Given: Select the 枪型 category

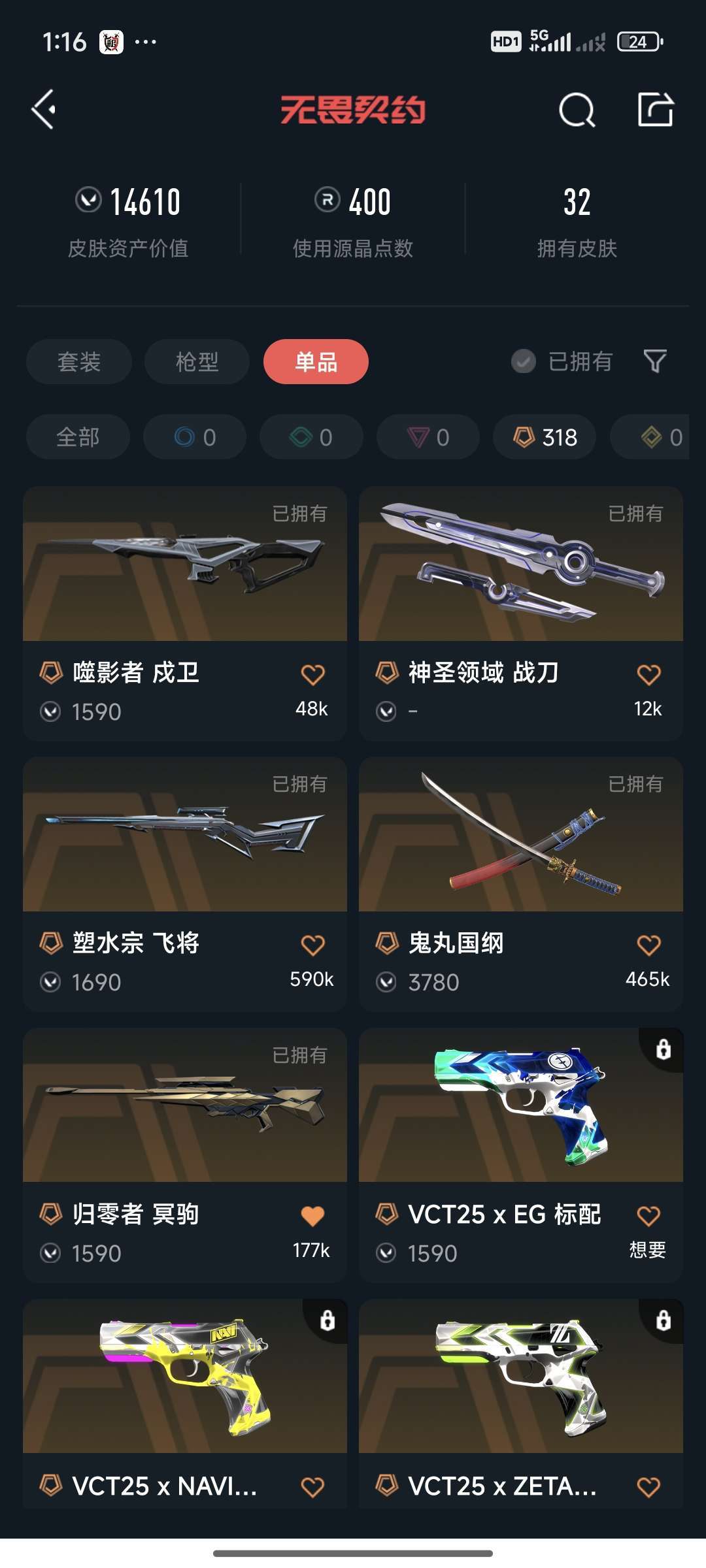Looking at the screenshot, I should [196, 362].
